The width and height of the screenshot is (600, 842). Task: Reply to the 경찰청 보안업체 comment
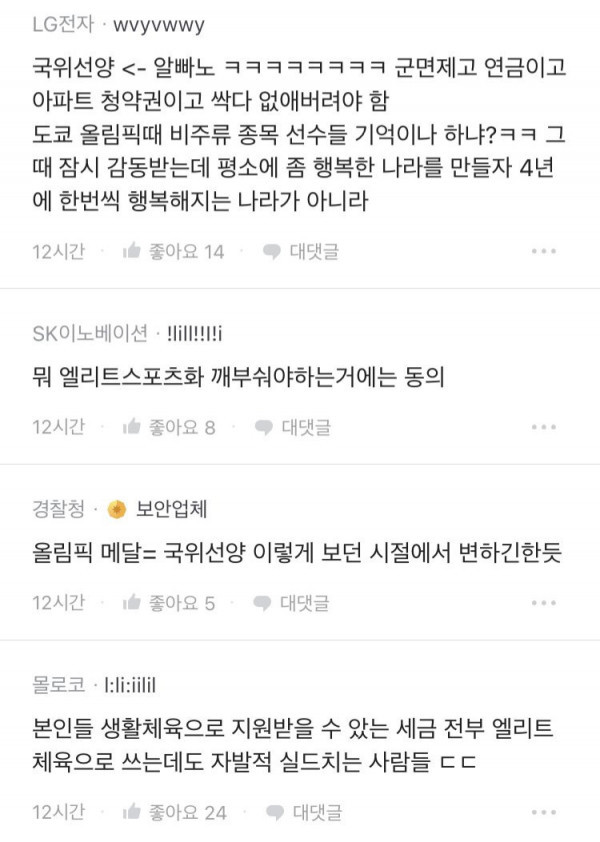293,603
